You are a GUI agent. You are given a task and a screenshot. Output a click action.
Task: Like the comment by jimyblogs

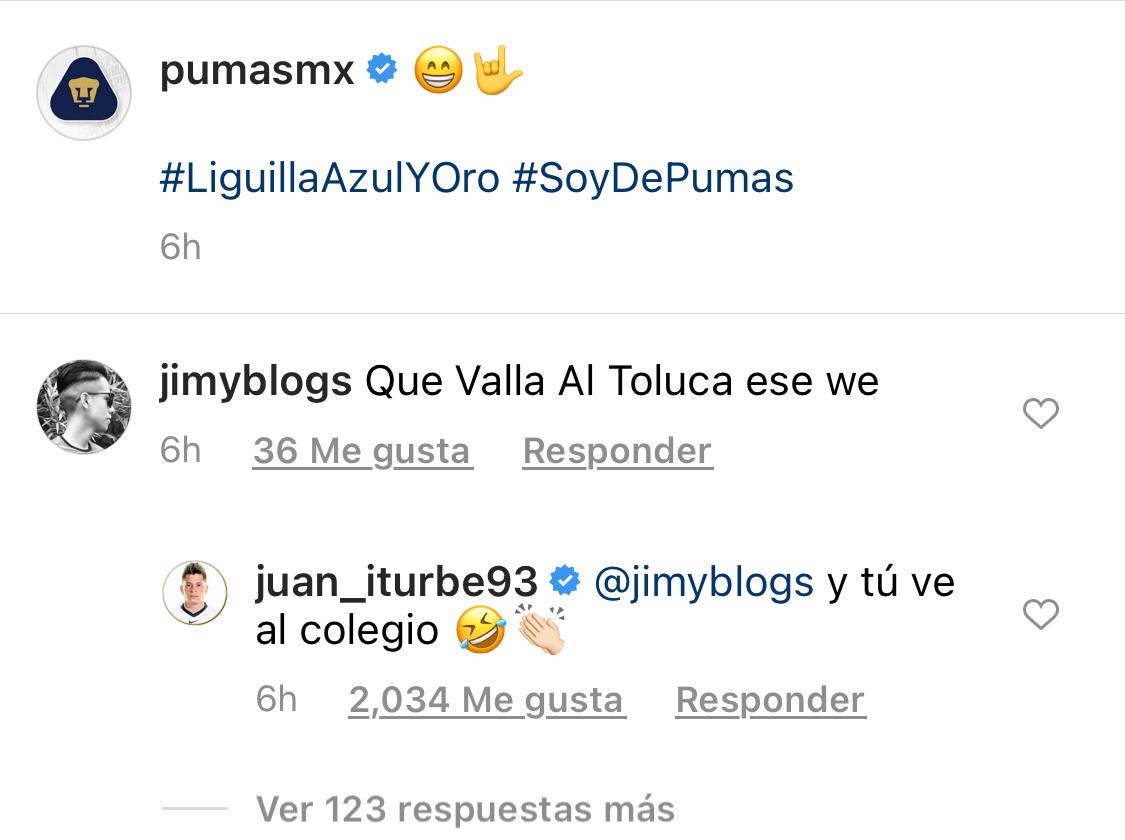1041,413
